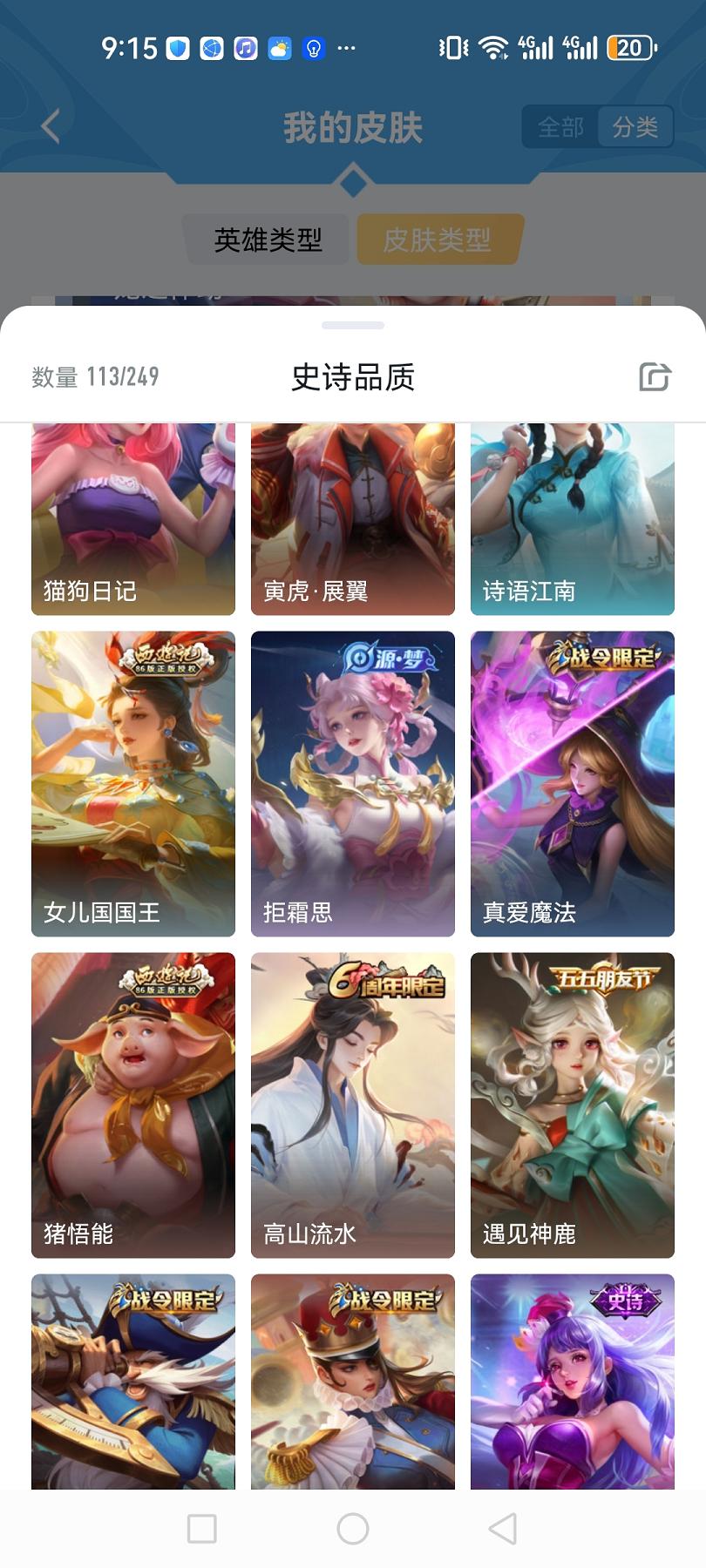Open the recent apps view
The width and height of the screenshot is (706, 1568).
pyautogui.click(x=202, y=1528)
